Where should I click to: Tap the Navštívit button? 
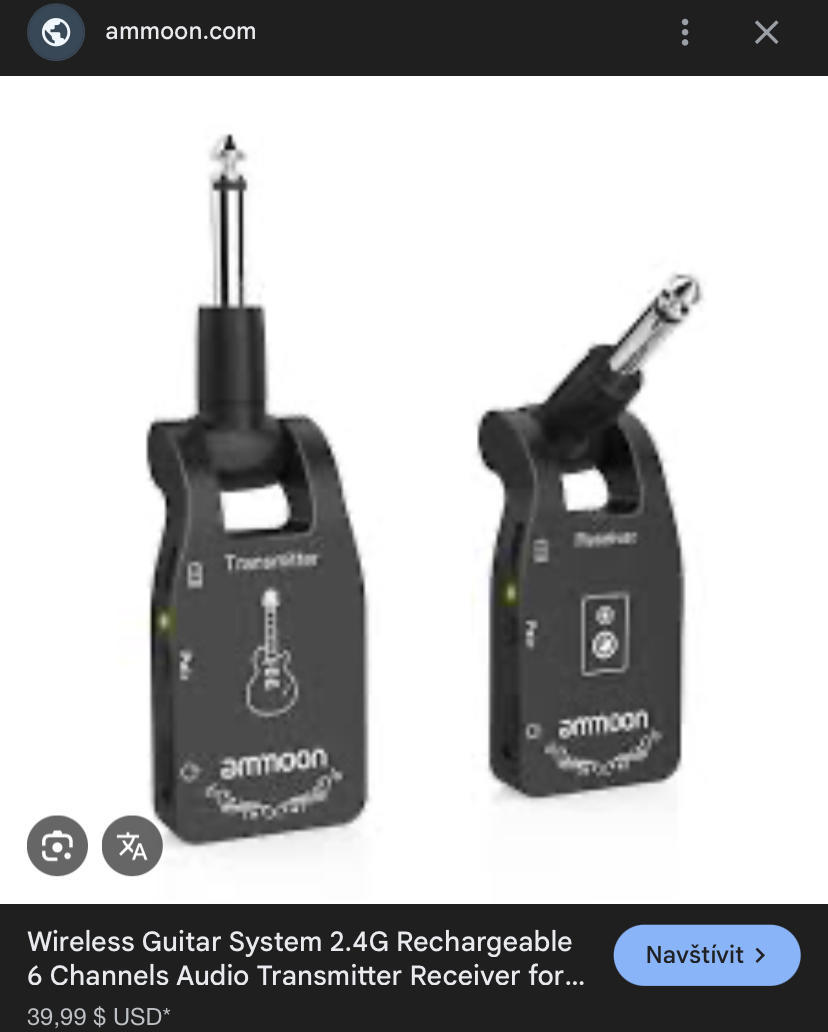[x=706, y=955]
